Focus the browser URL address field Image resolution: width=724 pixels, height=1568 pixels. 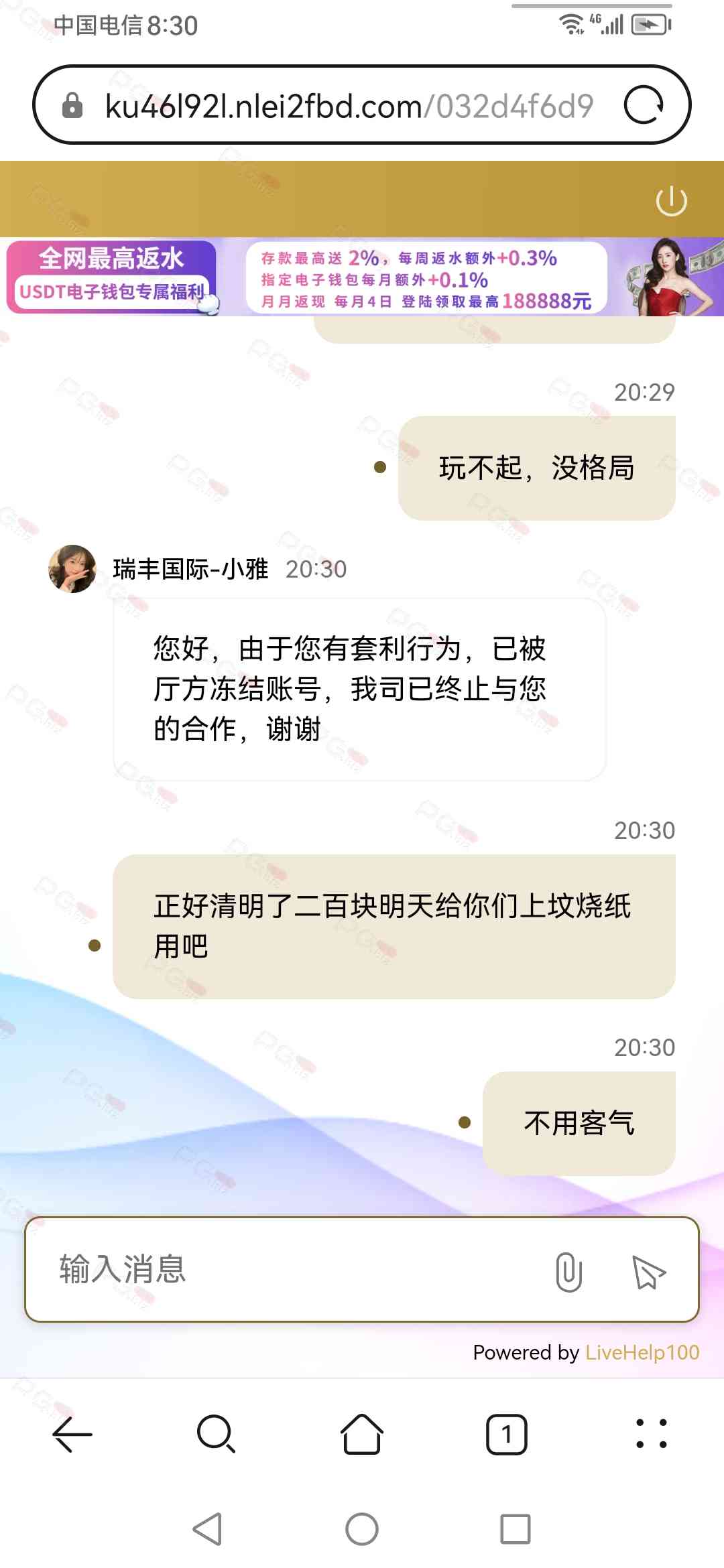[x=349, y=106]
